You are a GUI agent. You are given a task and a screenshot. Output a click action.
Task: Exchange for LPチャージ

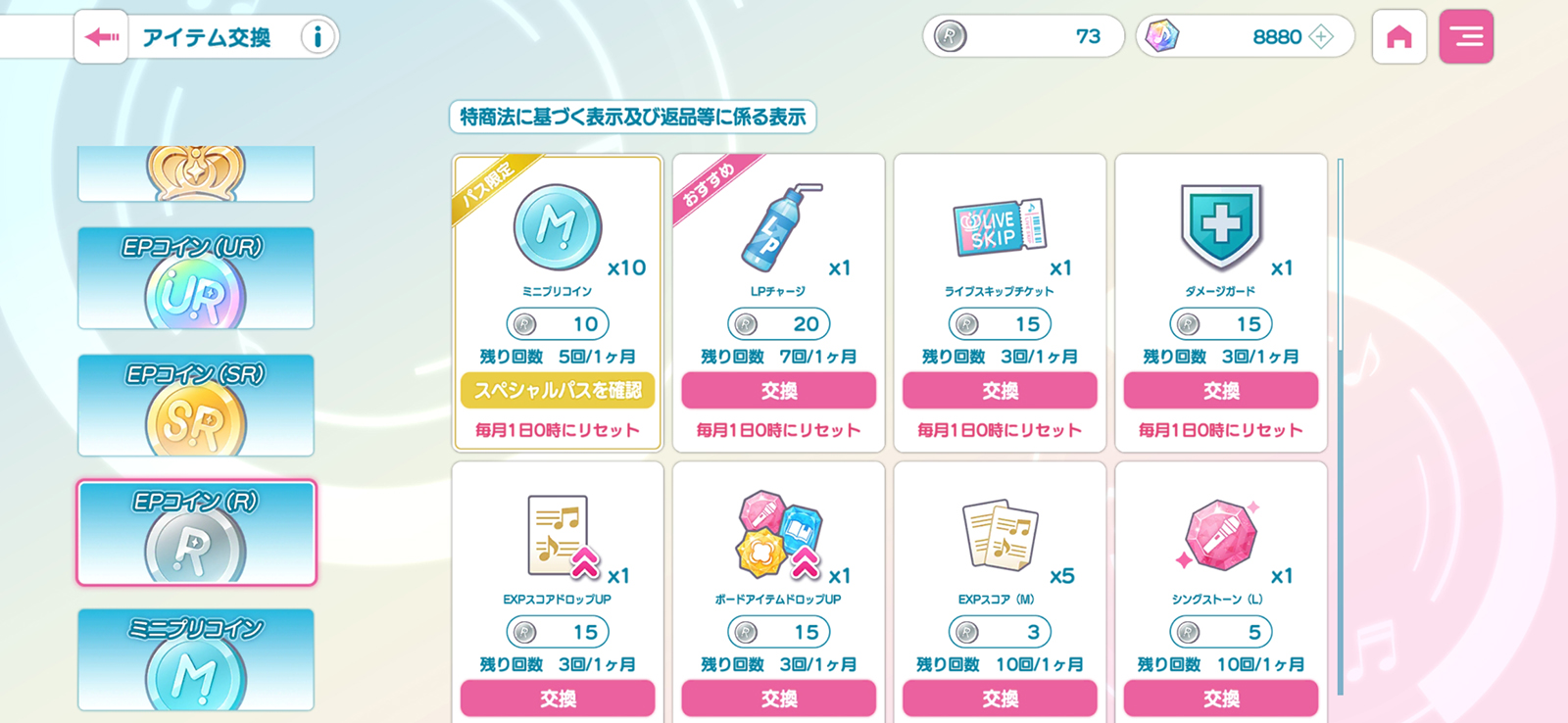[x=778, y=390]
